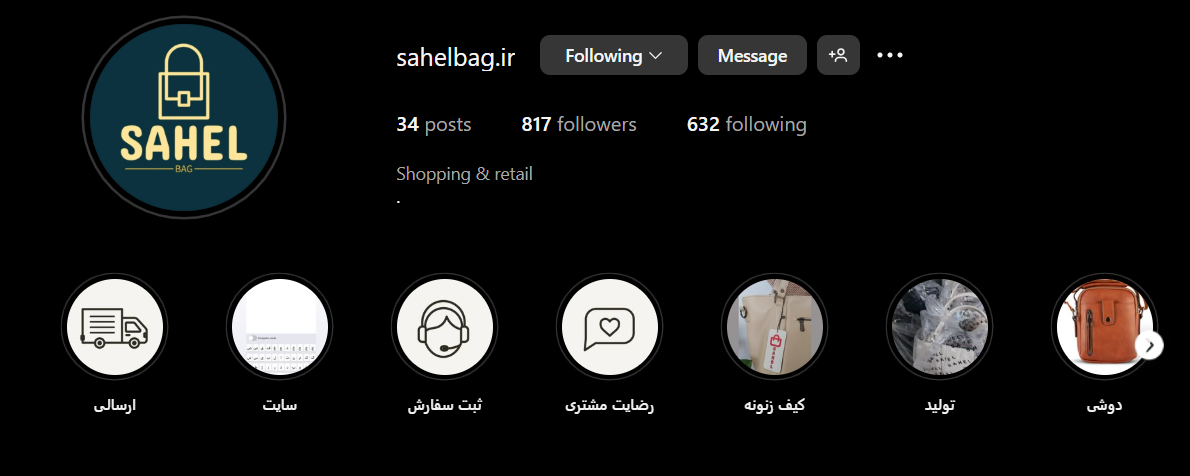
Task: Message sahelbag.ir
Action: [752, 56]
